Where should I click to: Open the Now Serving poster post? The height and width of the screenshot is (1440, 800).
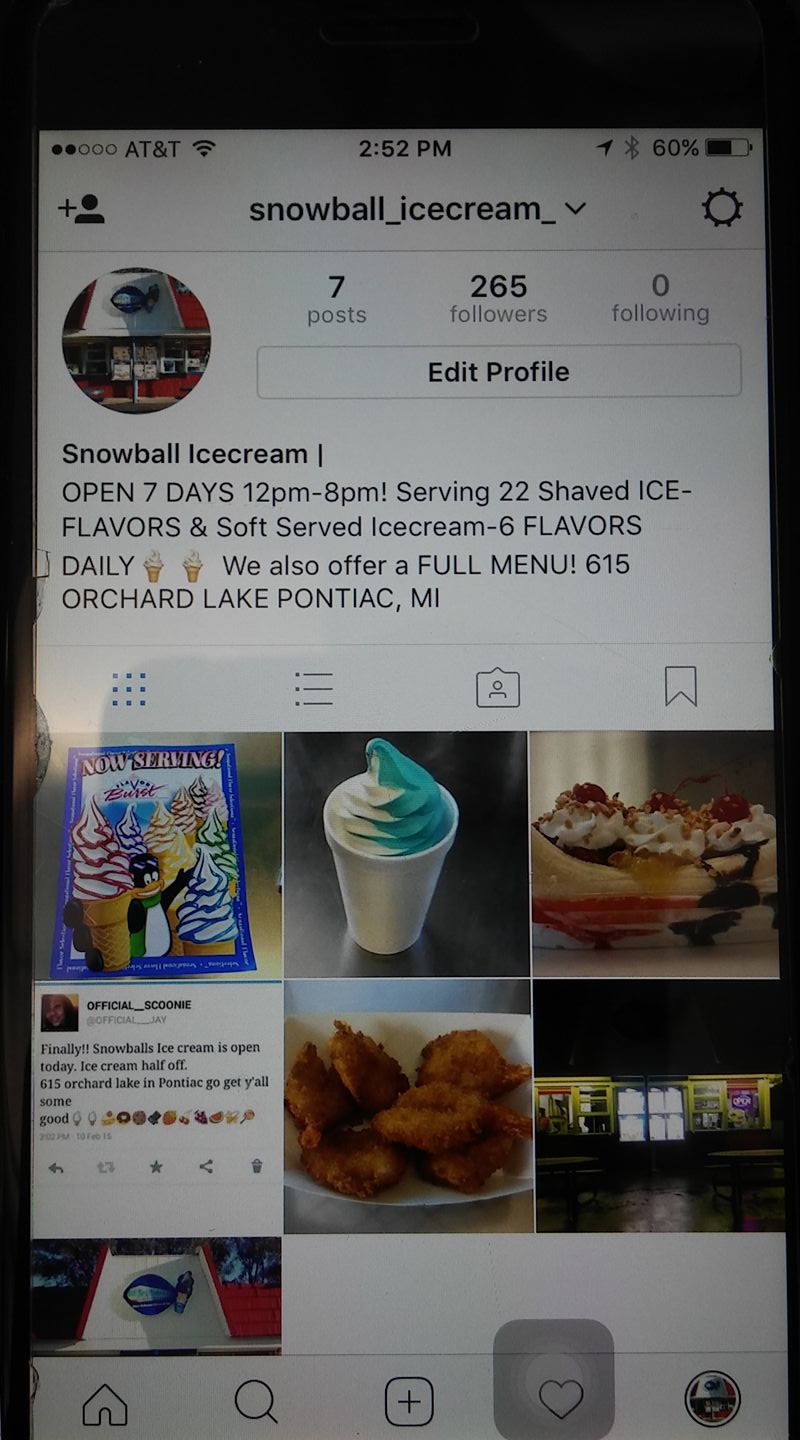(x=157, y=856)
